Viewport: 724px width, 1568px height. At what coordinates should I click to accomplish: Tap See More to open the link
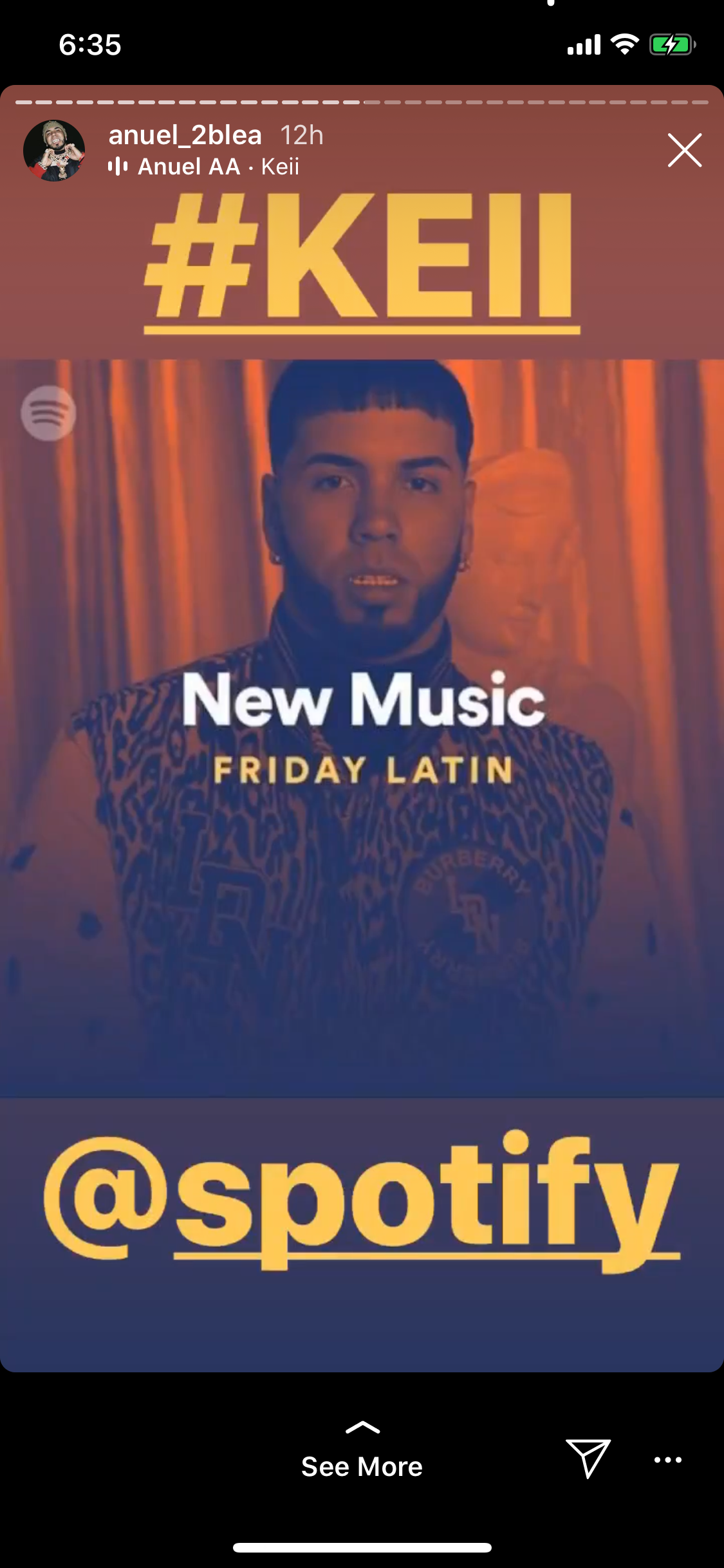[362, 1455]
